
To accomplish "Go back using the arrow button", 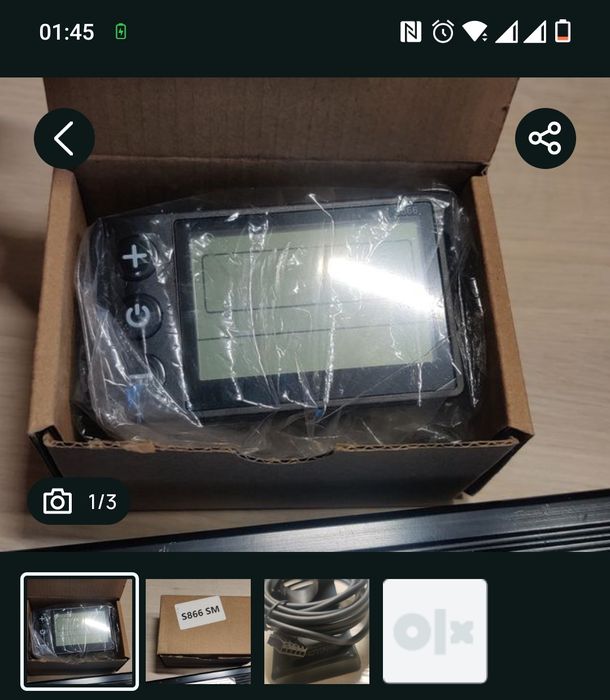I will 64,138.
